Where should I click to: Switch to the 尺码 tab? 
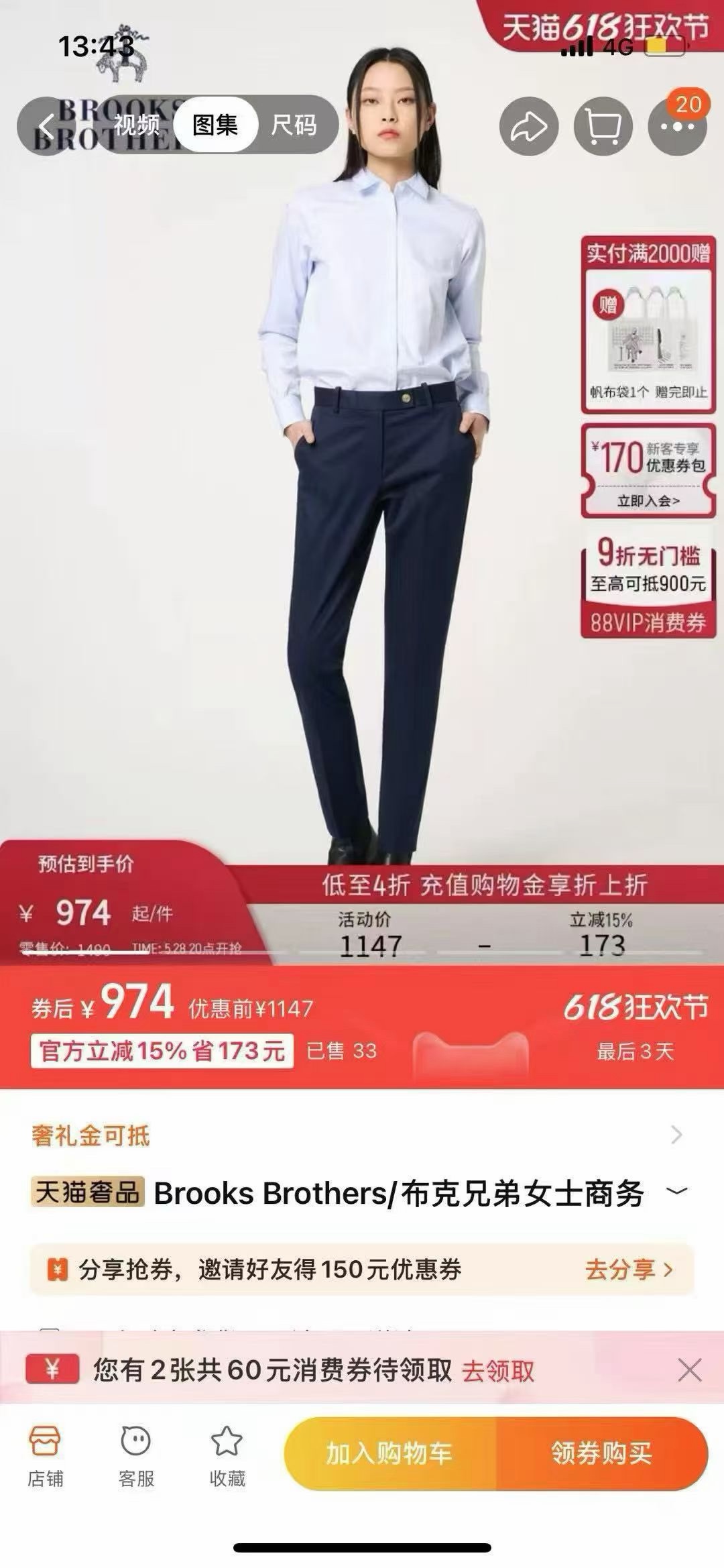pos(294,125)
